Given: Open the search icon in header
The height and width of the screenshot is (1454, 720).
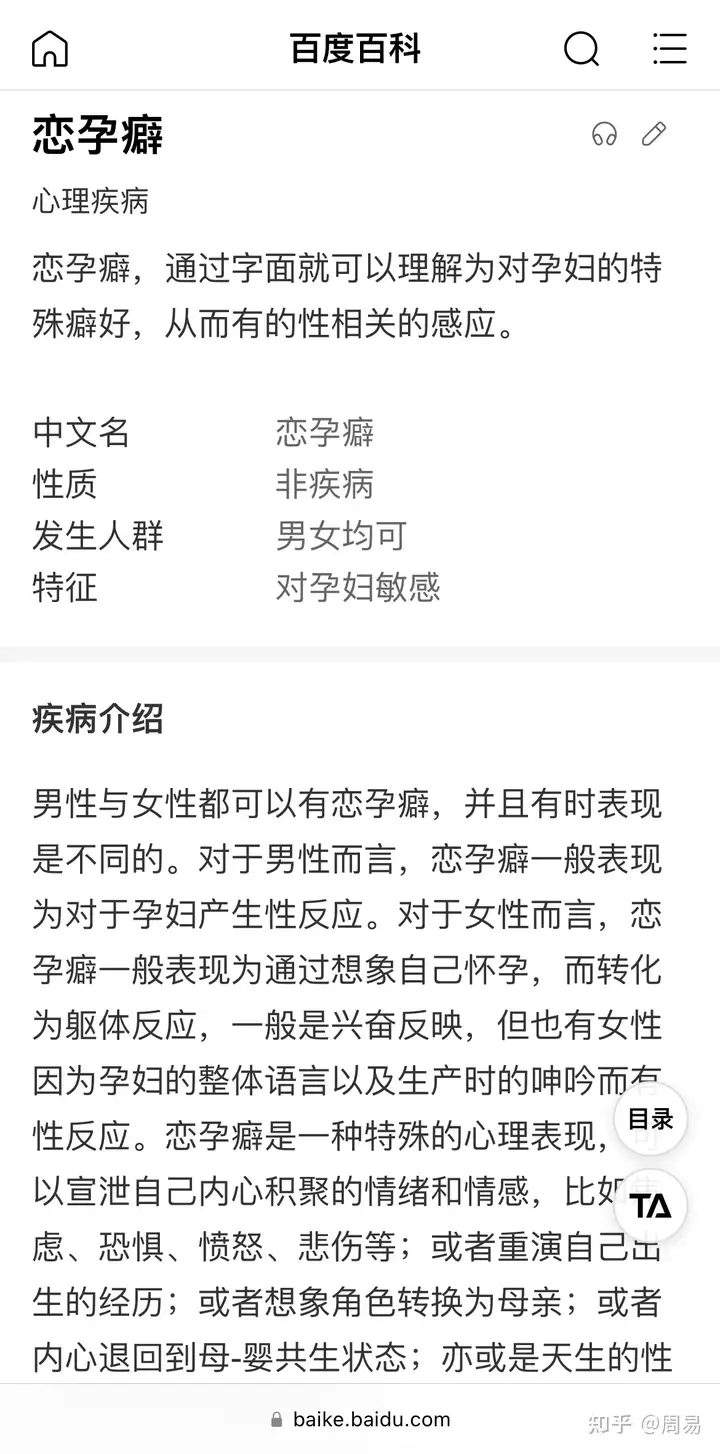Looking at the screenshot, I should pos(581,48).
